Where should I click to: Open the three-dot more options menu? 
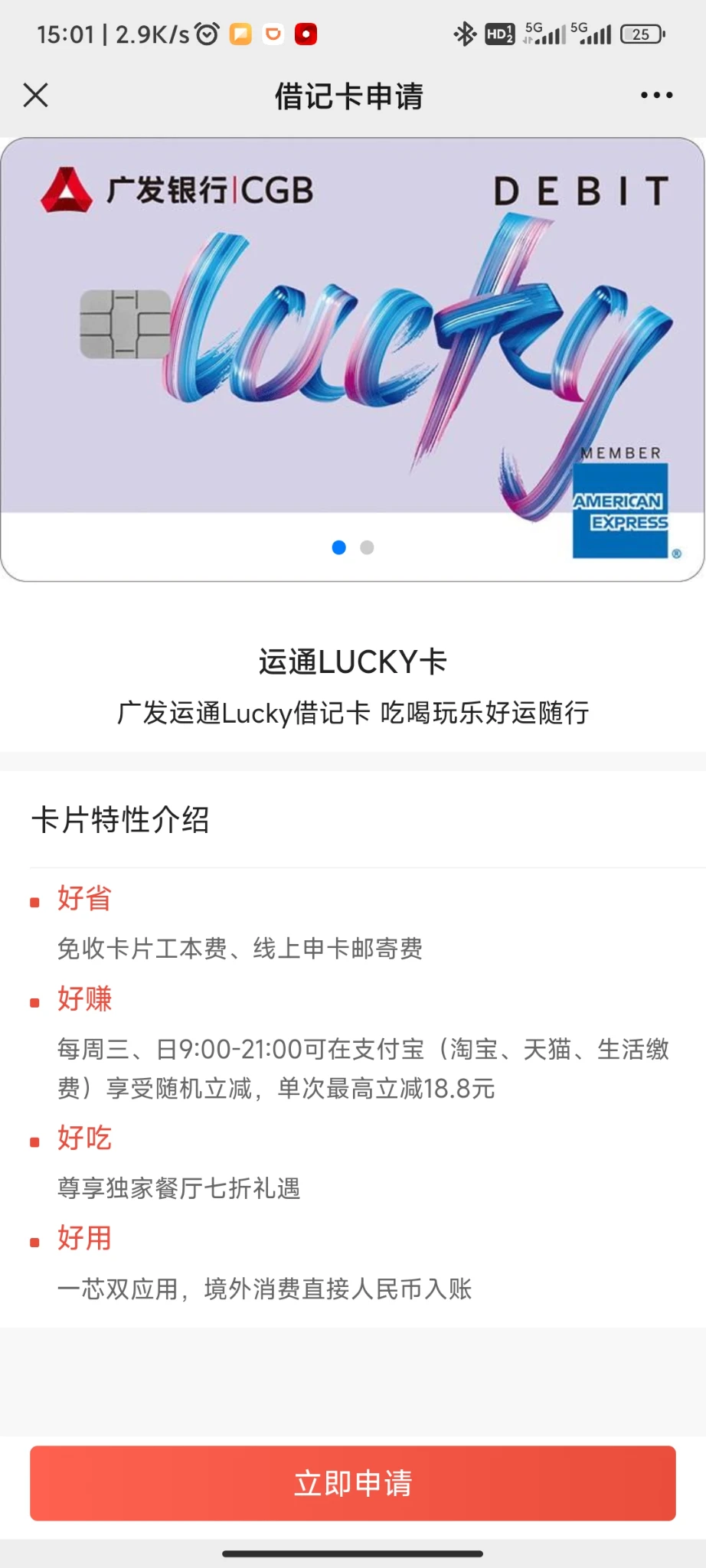[x=656, y=96]
